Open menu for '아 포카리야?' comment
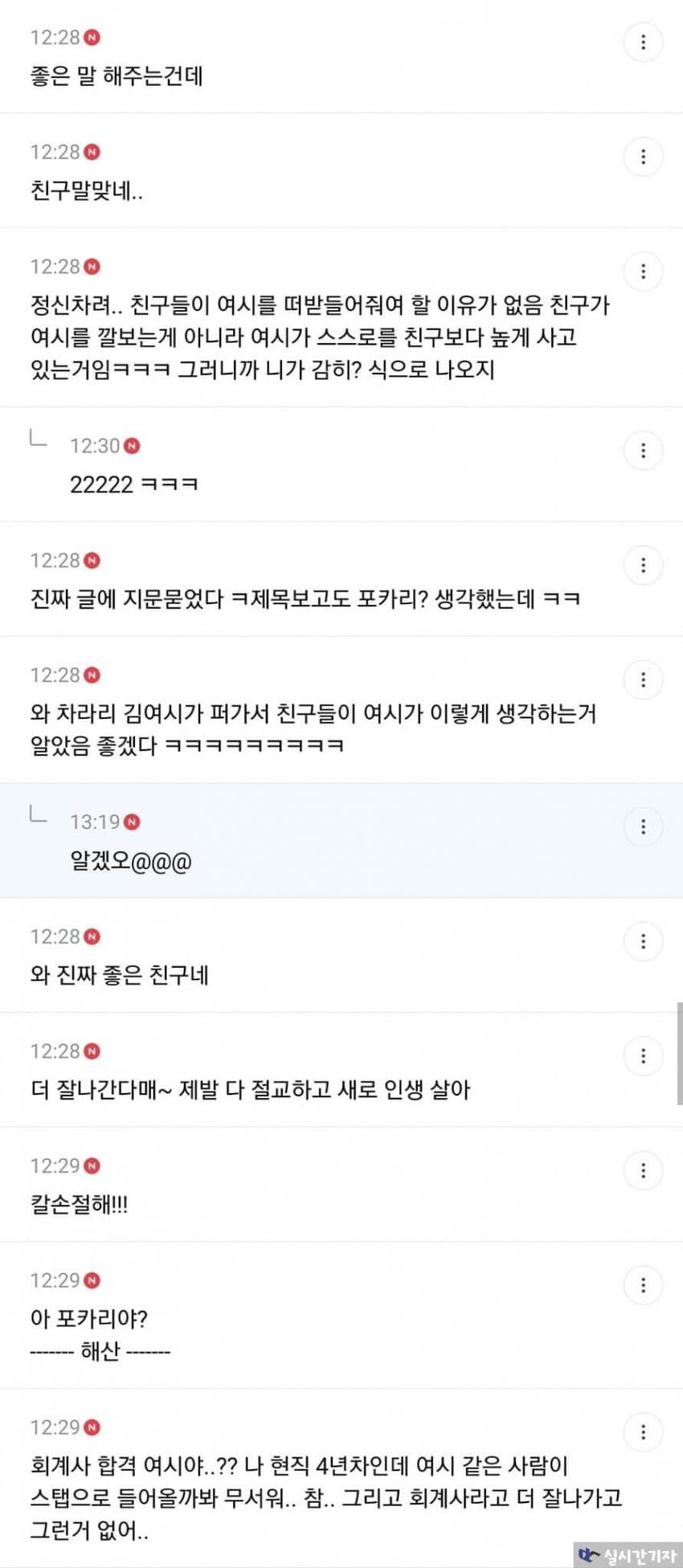The width and height of the screenshot is (683, 1568). (643, 1285)
